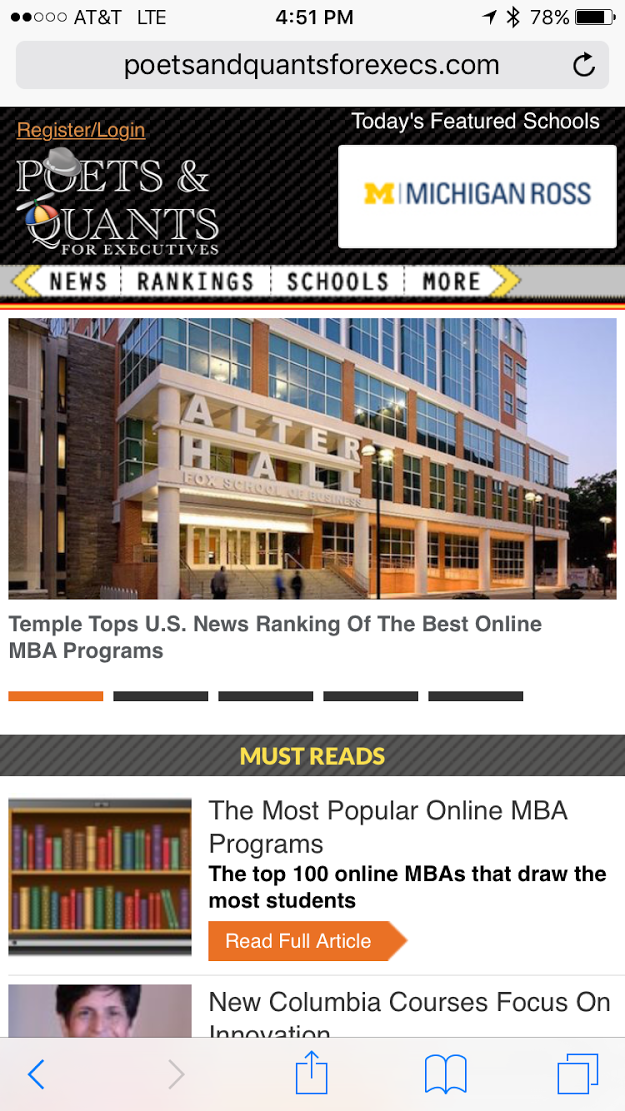Select the News menu item
Screen dimensions: 625x1111
pyautogui.click(x=78, y=282)
